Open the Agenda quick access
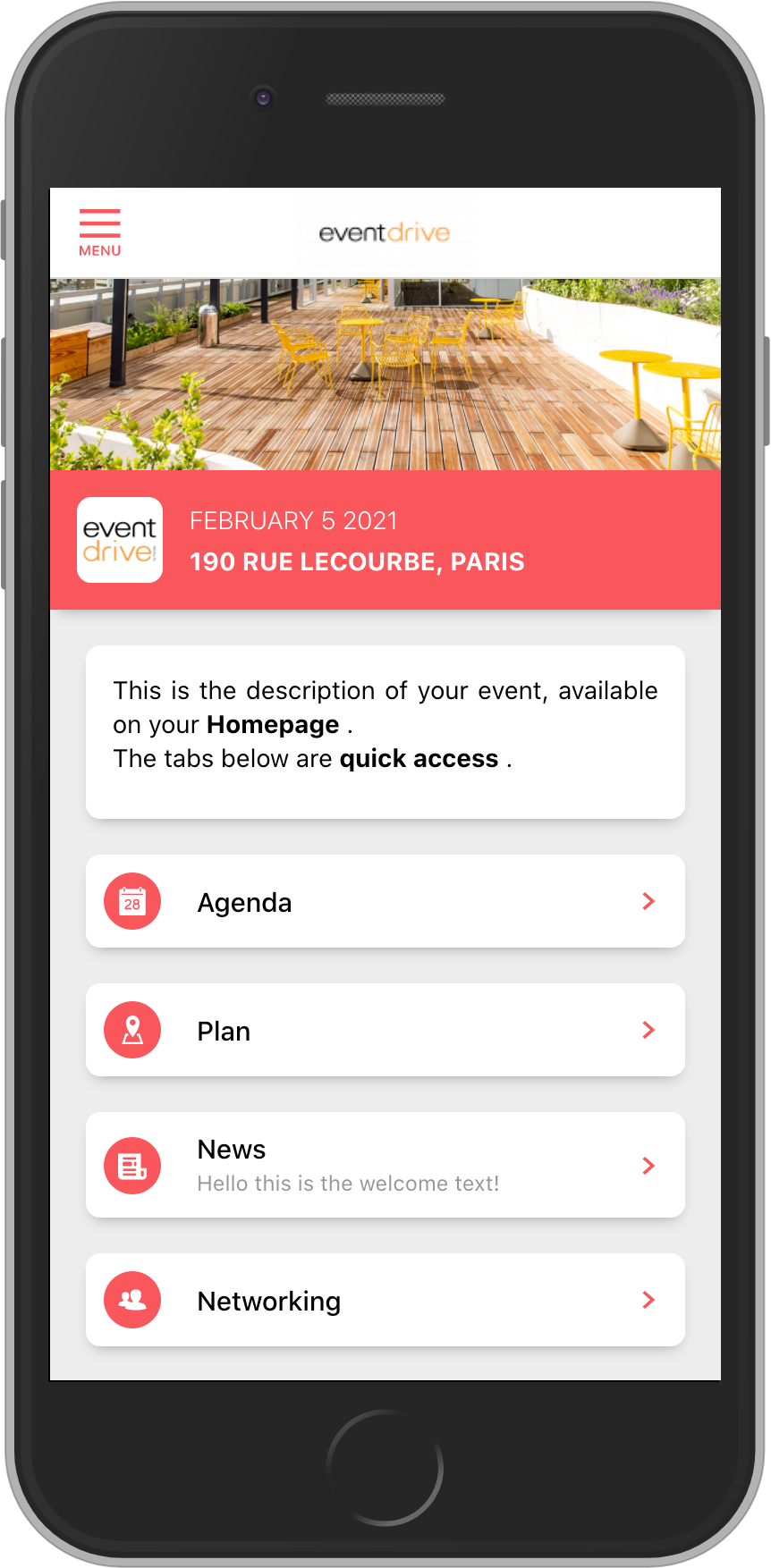The height and width of the screenshot is (1568, 771). (x=385, y=901)
